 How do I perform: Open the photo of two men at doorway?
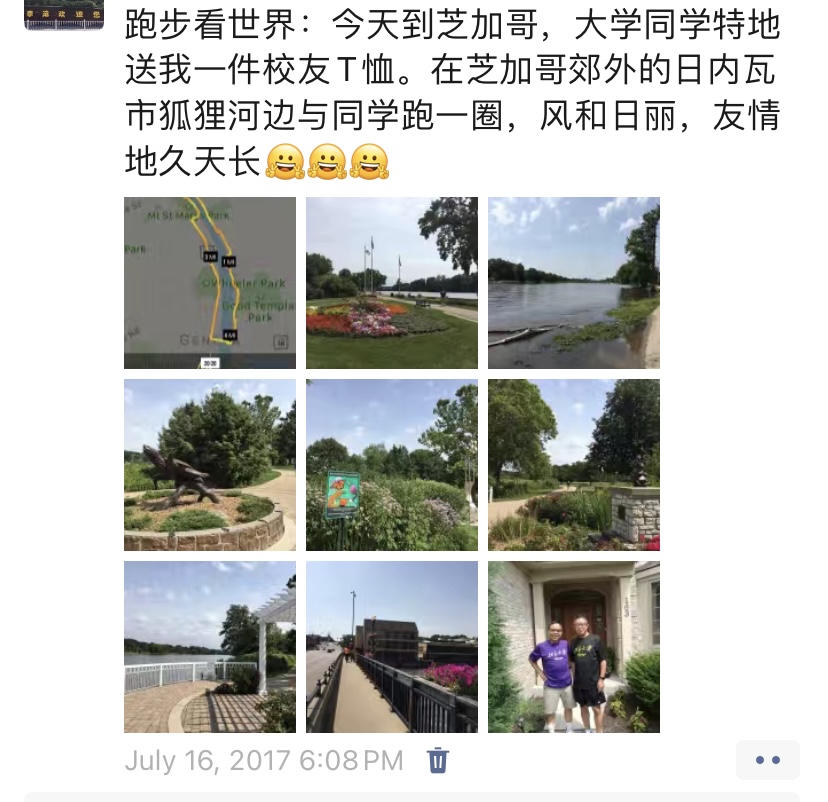click(574, 647)
